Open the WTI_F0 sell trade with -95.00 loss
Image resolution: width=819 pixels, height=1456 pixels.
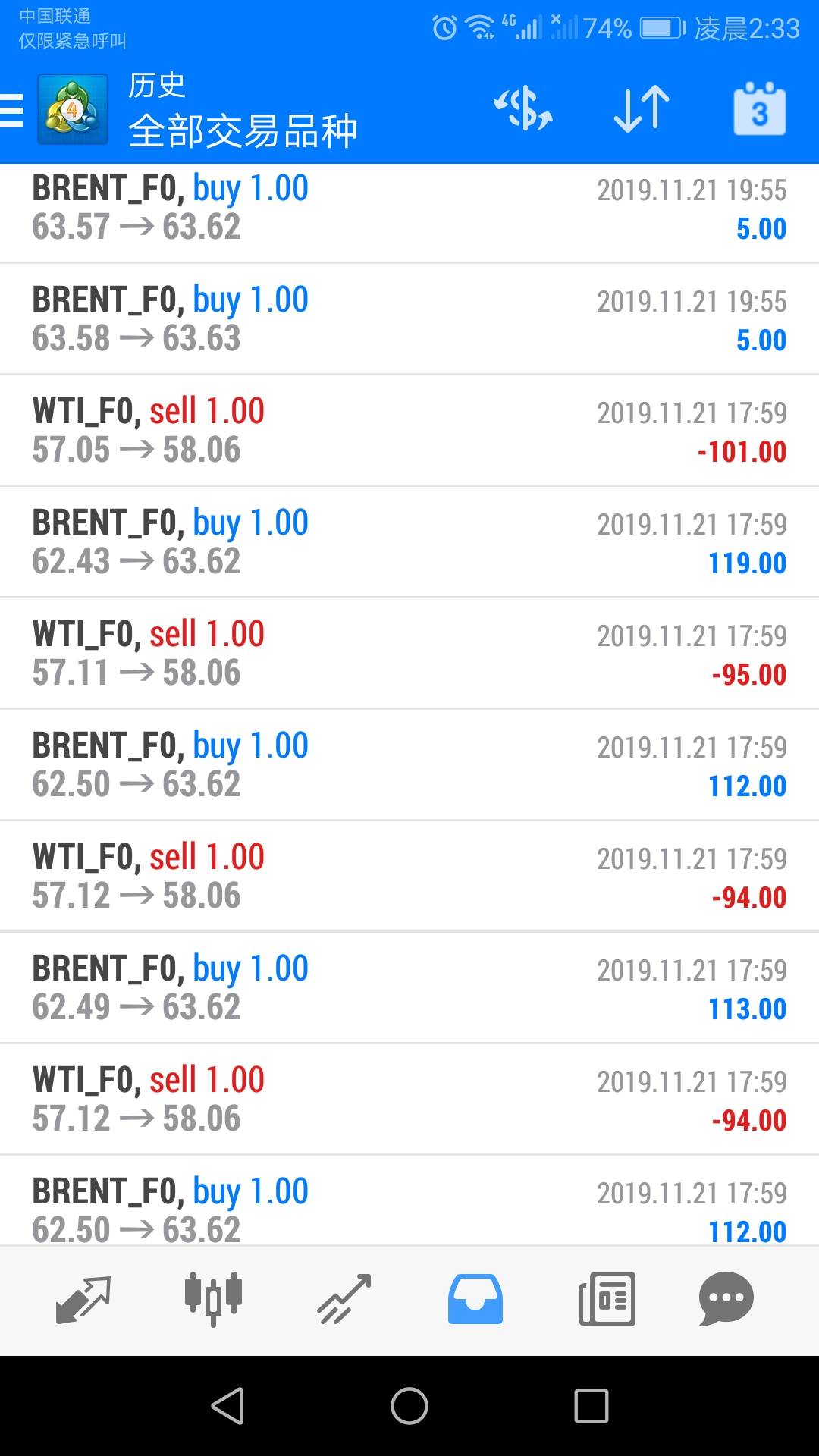[409, 653]
